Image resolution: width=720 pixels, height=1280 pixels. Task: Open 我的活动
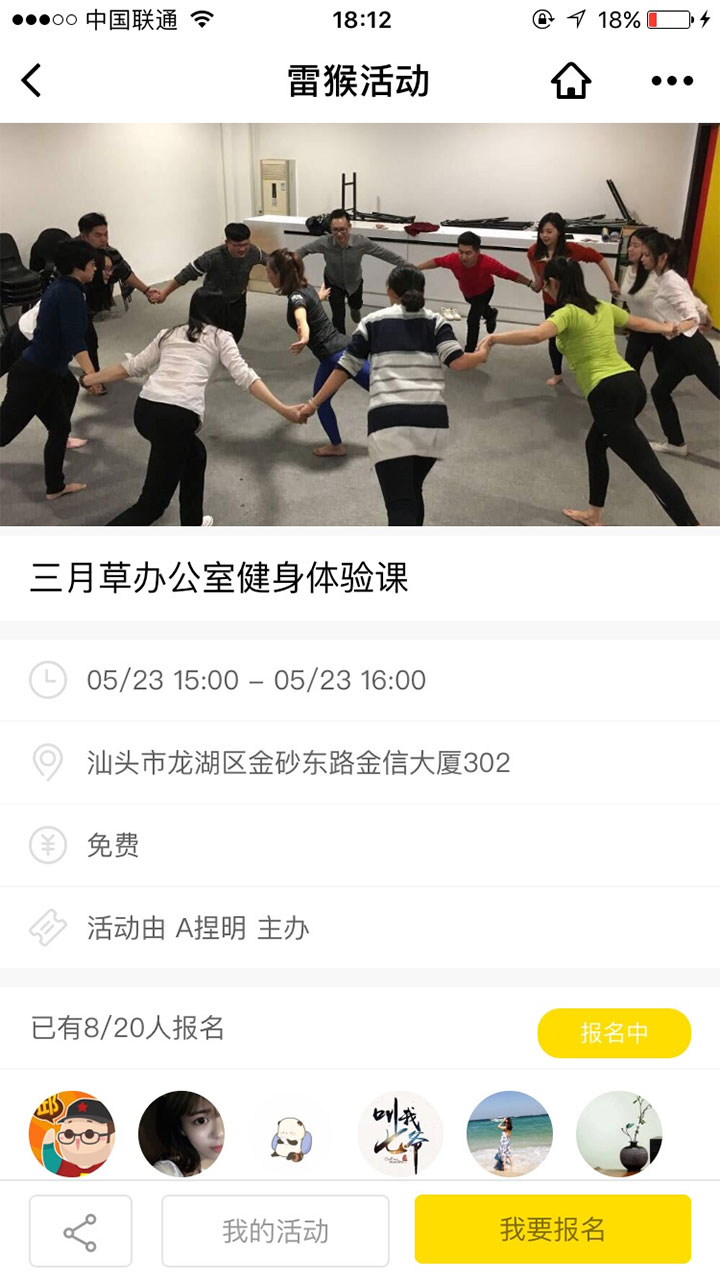pos(275,1231)
